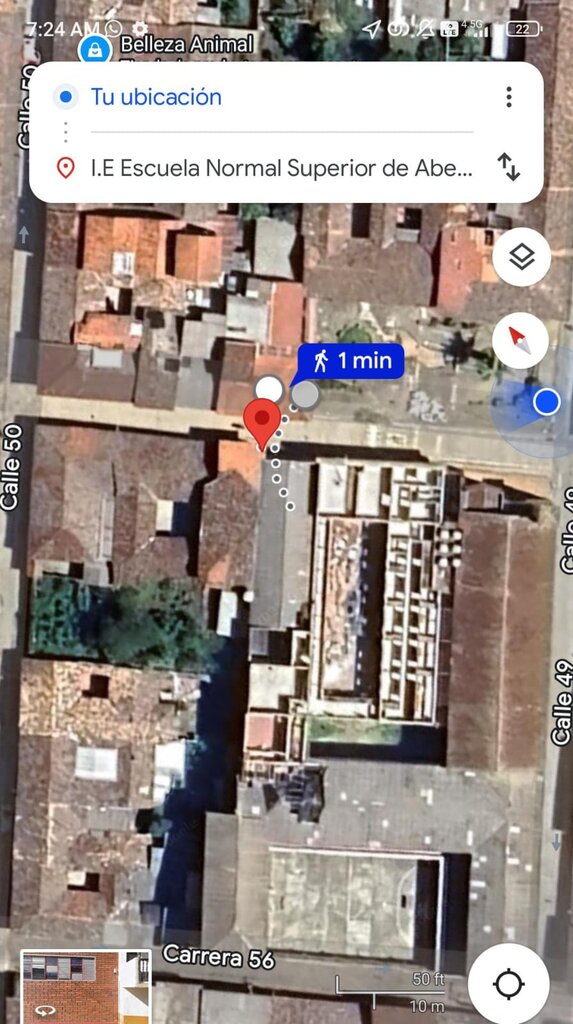Reset map orientation with the compass
The width and height of the screenshot is (573, 1024).
pyautogui.click(x=520, y=341)
